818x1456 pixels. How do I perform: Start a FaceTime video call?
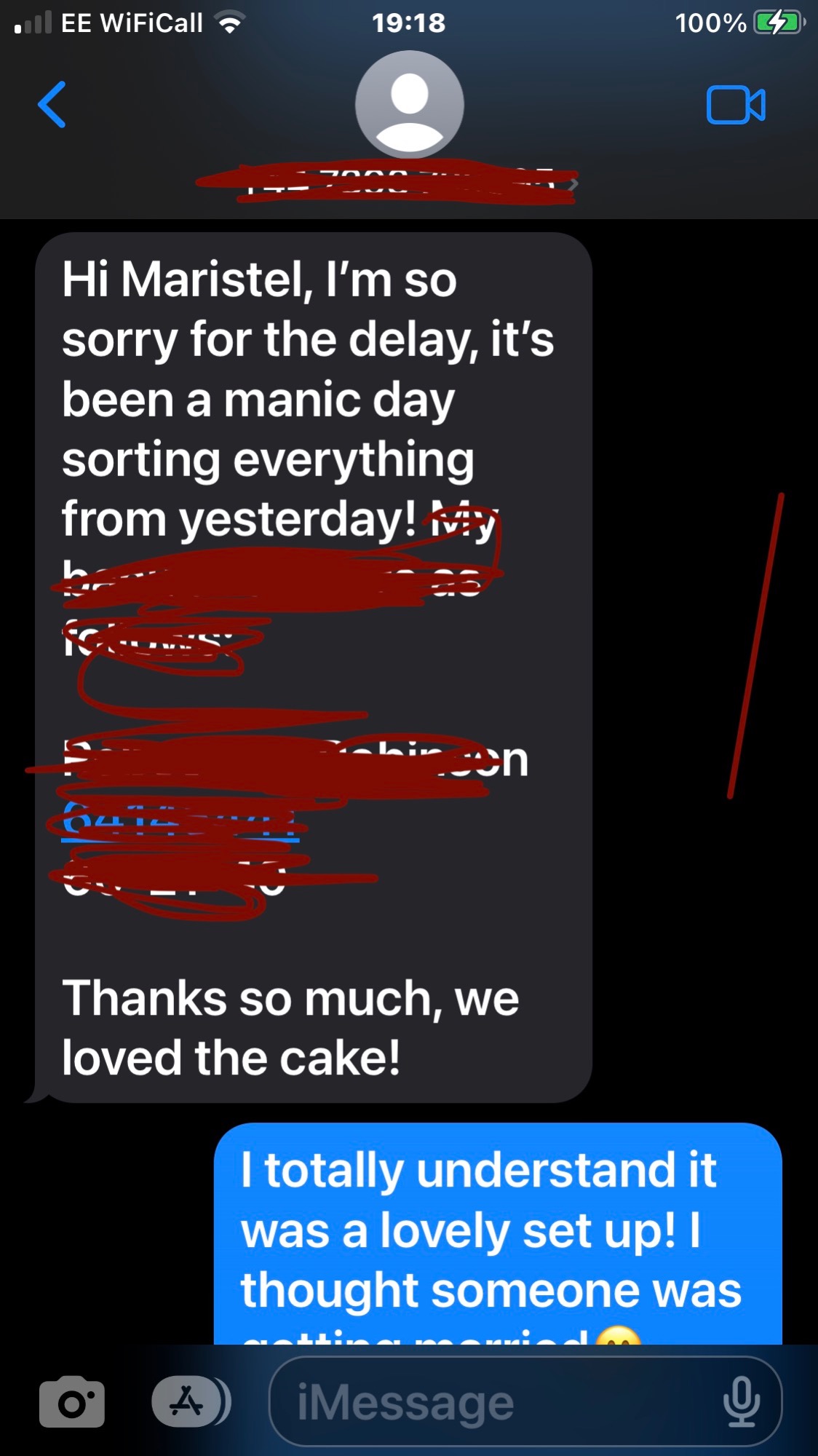(736, 105)
